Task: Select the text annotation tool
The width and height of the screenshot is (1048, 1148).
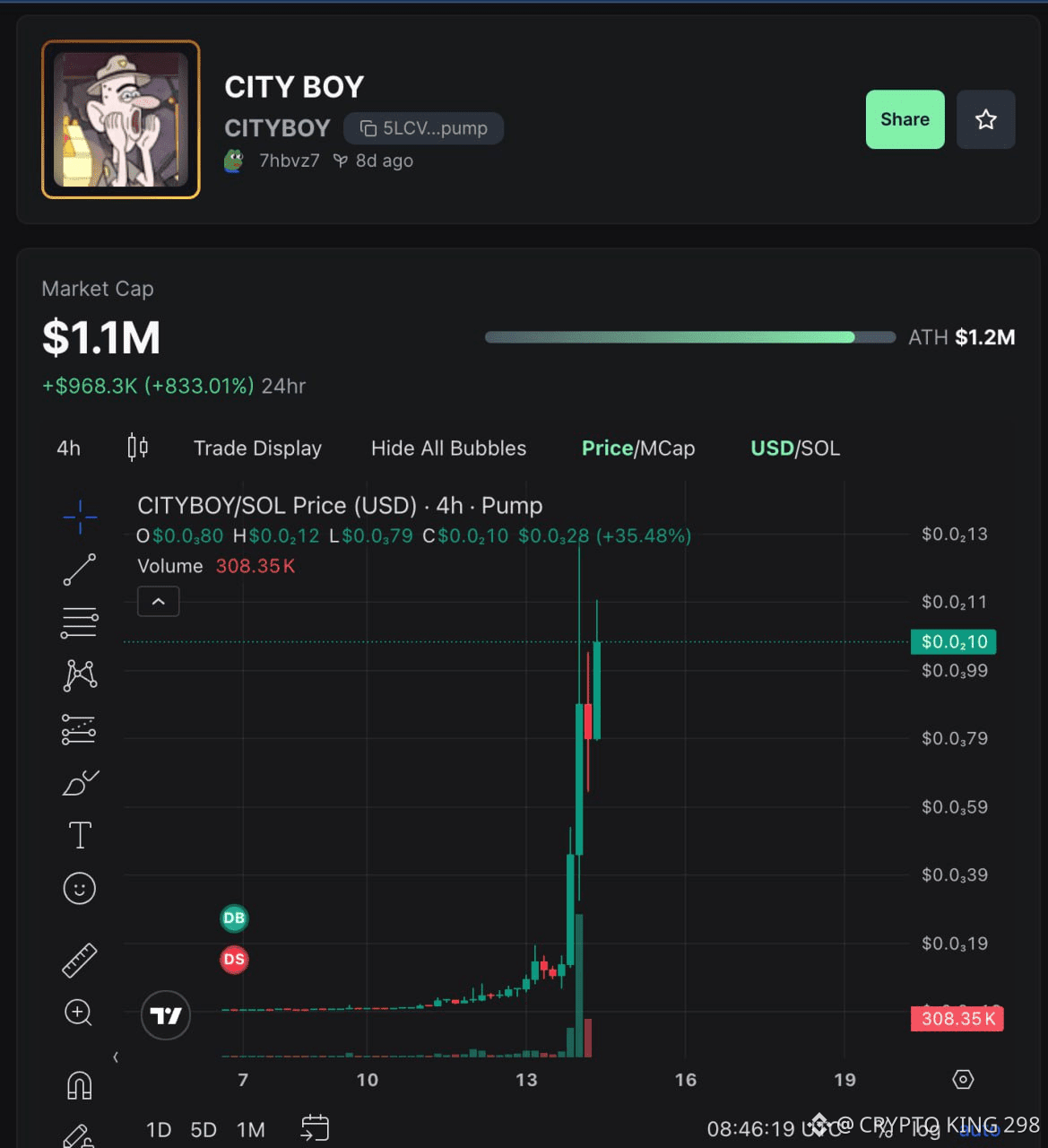Action: coord(80,835)
